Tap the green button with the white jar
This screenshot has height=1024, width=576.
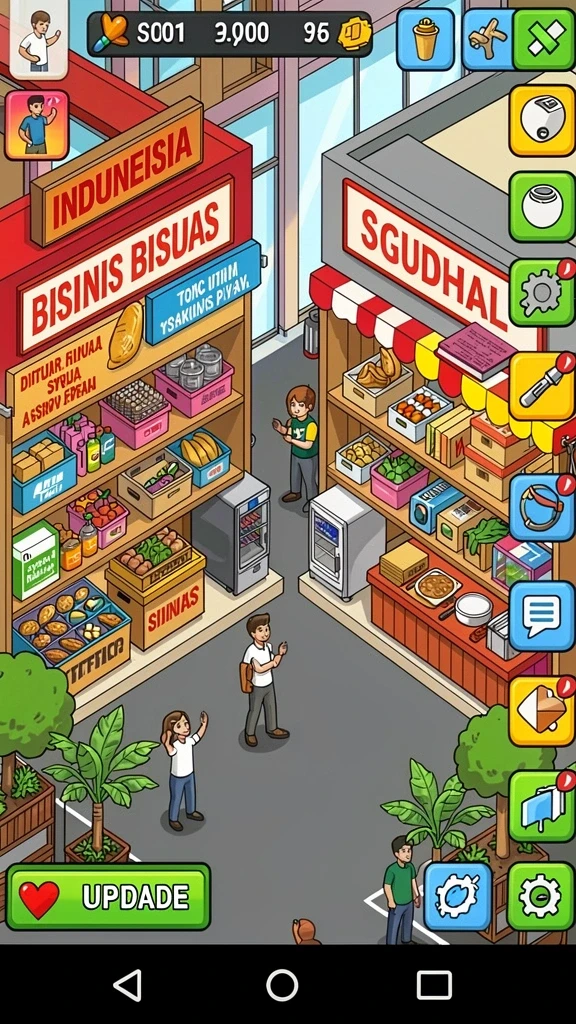(542, 207)
